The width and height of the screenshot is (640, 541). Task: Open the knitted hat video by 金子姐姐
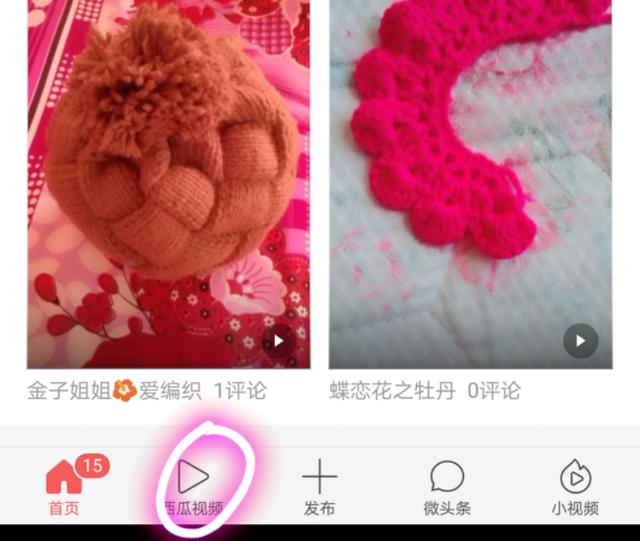[x=168, y=185]
